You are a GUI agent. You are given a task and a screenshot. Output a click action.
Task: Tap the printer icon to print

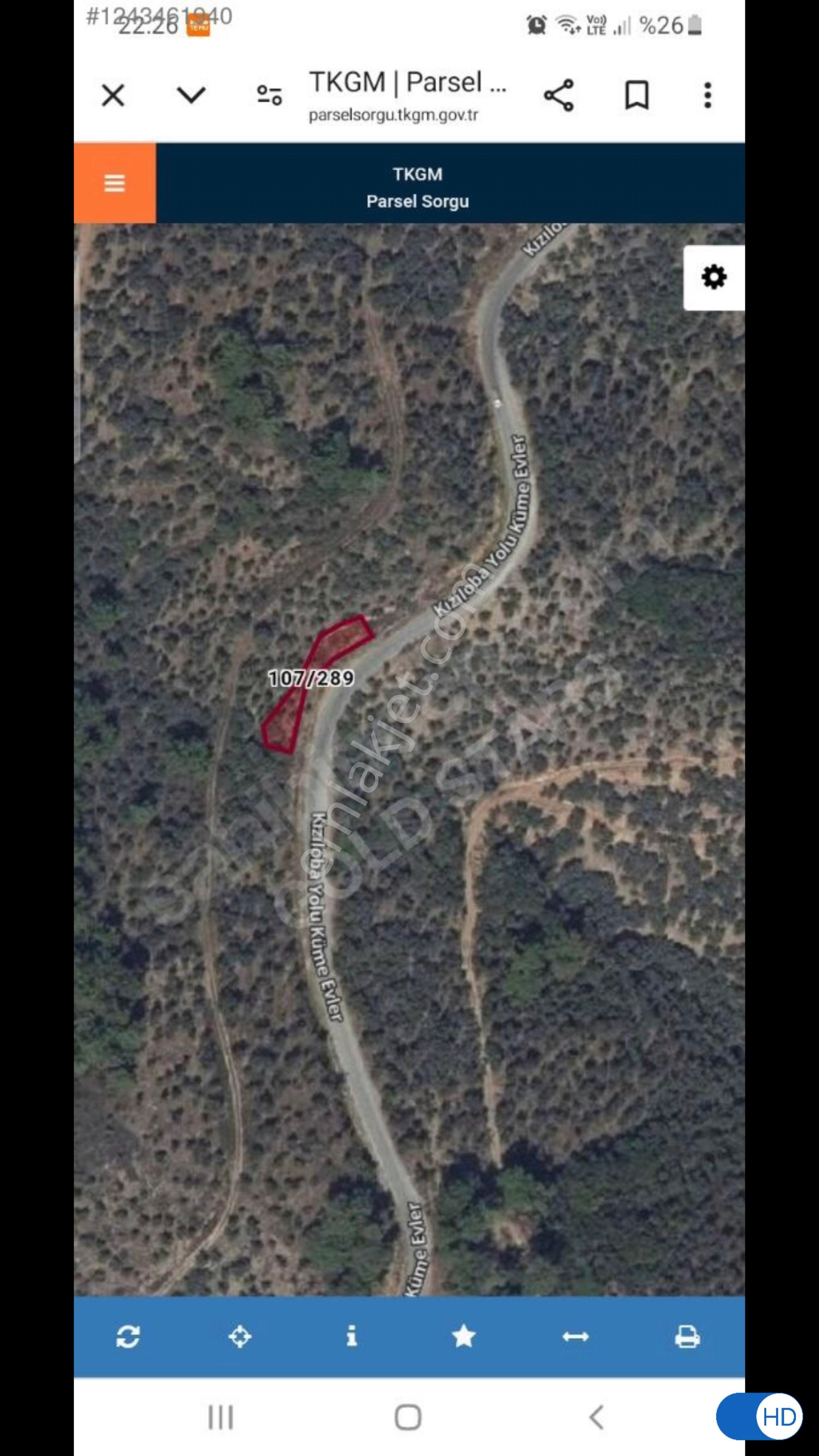tap(687, 1337)
